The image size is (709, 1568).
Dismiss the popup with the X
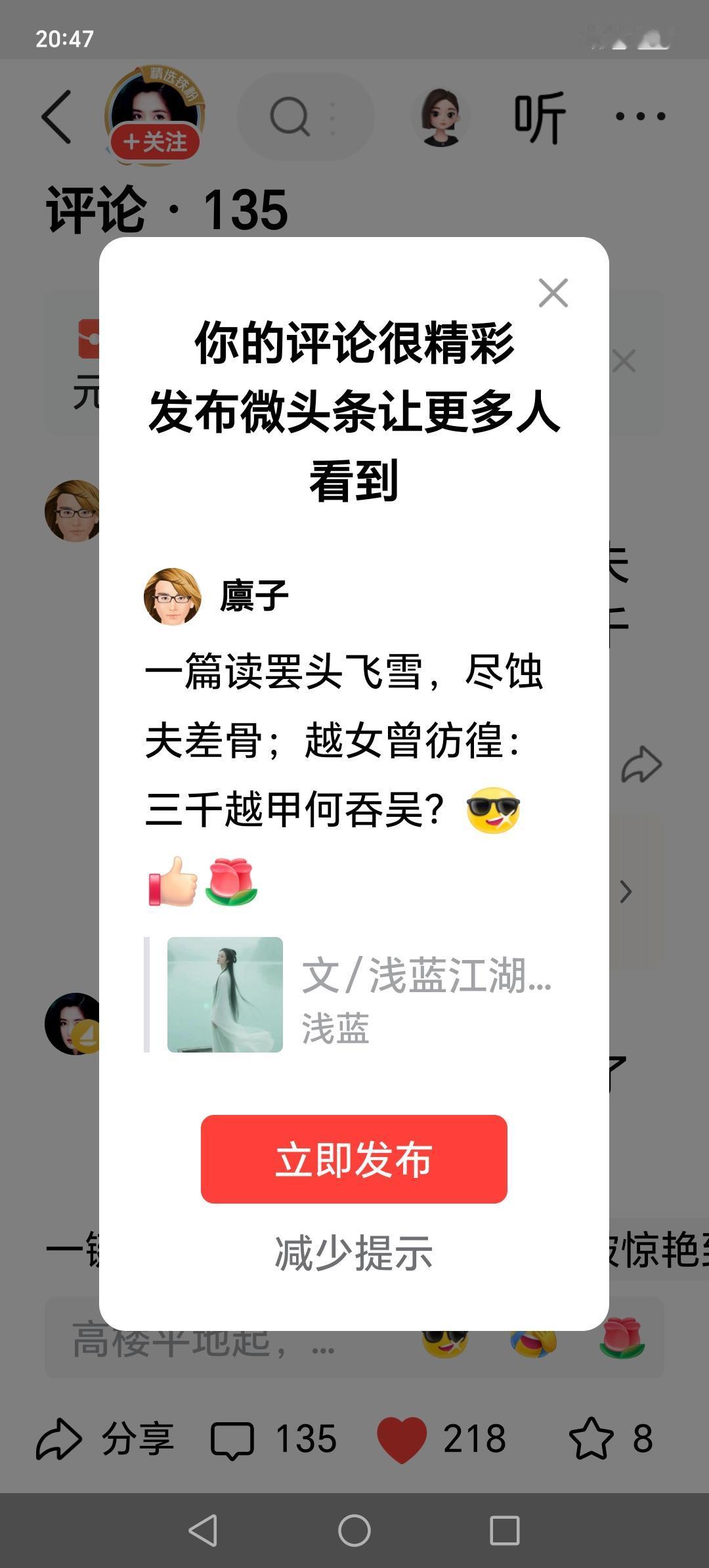click(x=553, y=293)
